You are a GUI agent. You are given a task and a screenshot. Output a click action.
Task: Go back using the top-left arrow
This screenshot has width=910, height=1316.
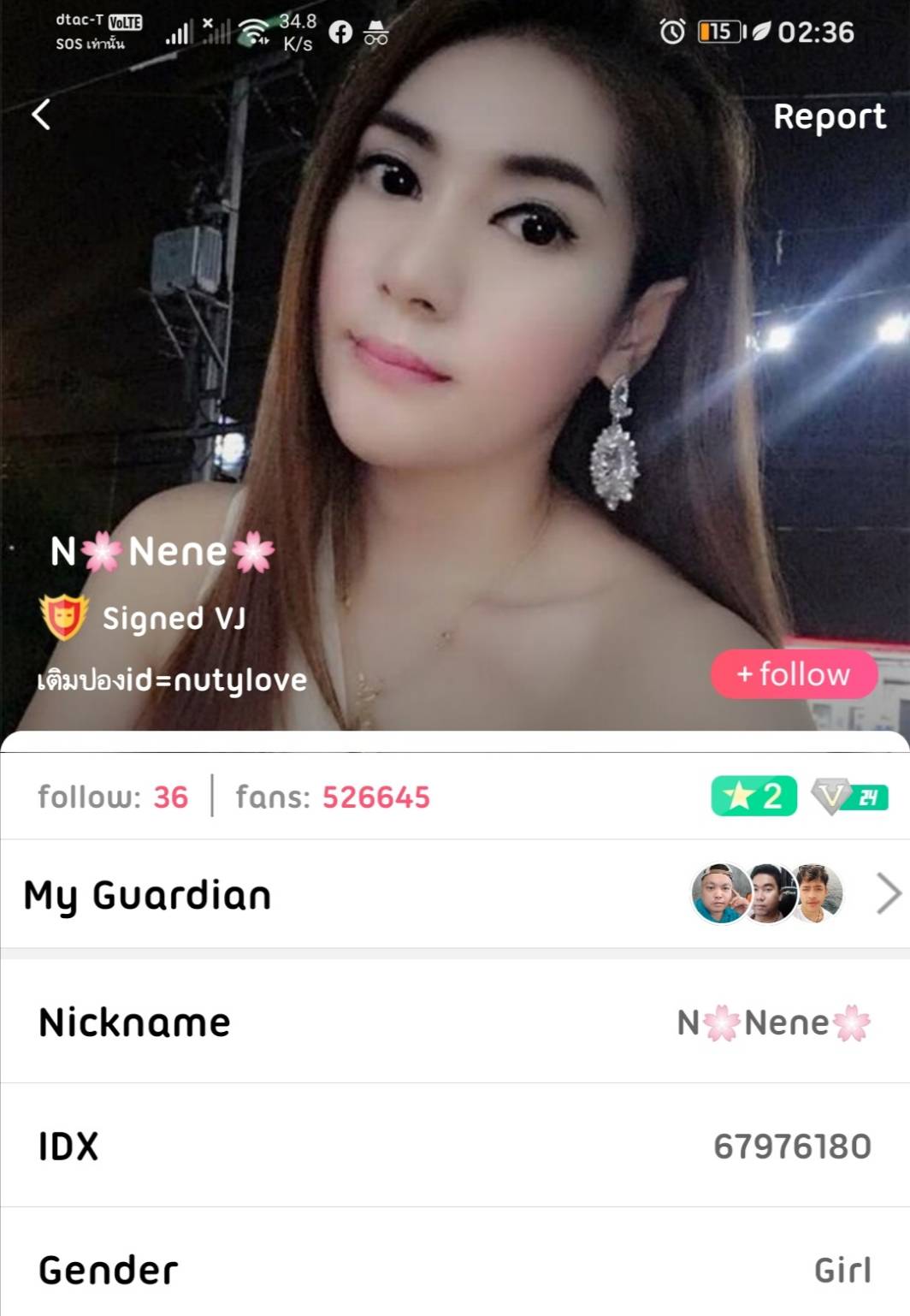(41, 115)
